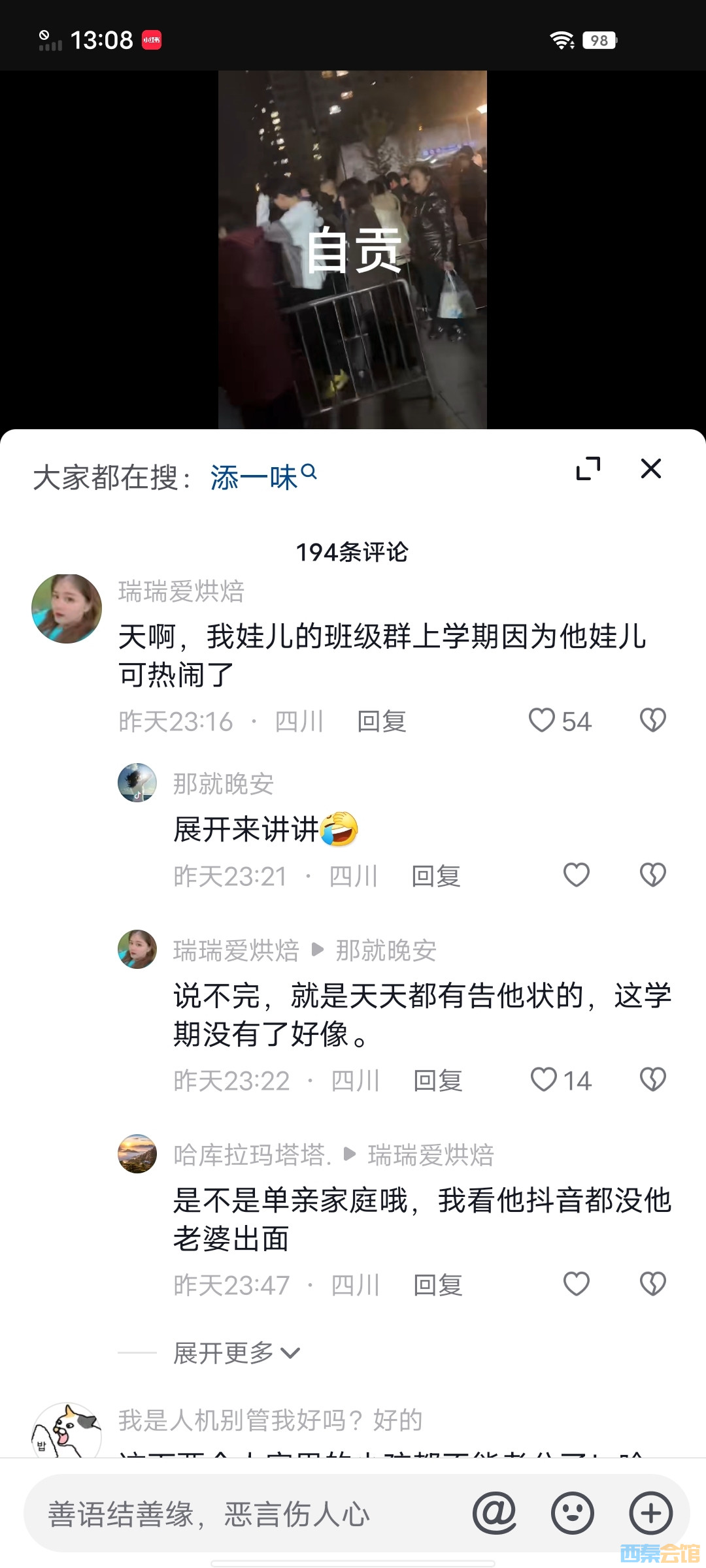
Task: Like 瑞瑞爱烘焙's comment with 54 likes
Action: tap(543, 721)
